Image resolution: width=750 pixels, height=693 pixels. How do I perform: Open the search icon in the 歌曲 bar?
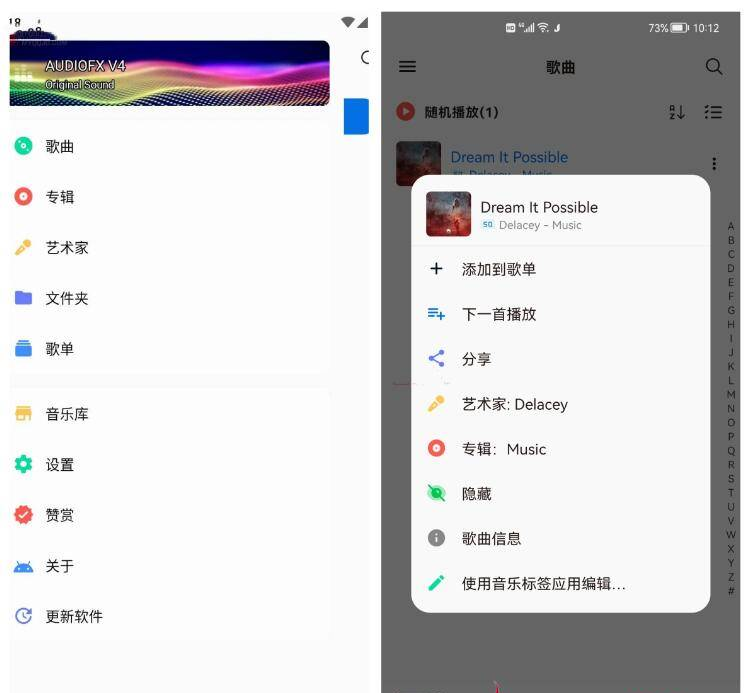coord(713,67)
